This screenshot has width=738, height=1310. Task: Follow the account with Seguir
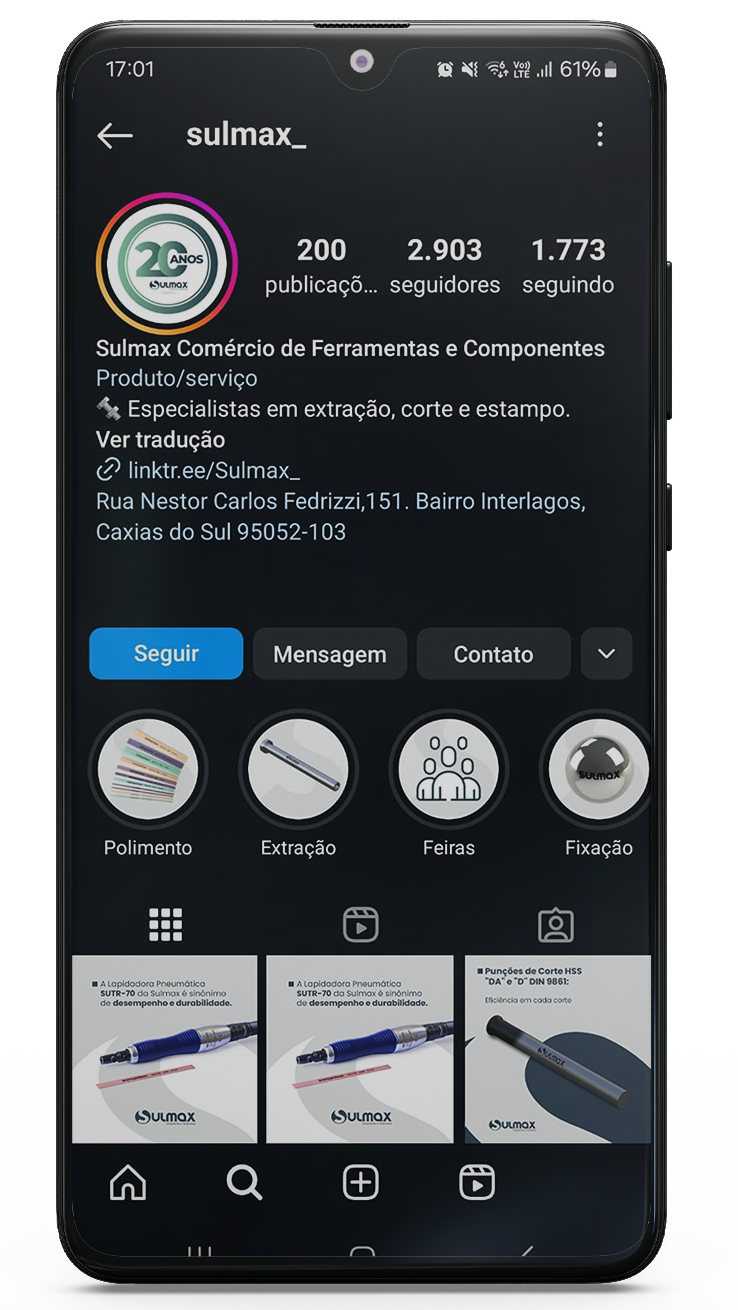166,654
